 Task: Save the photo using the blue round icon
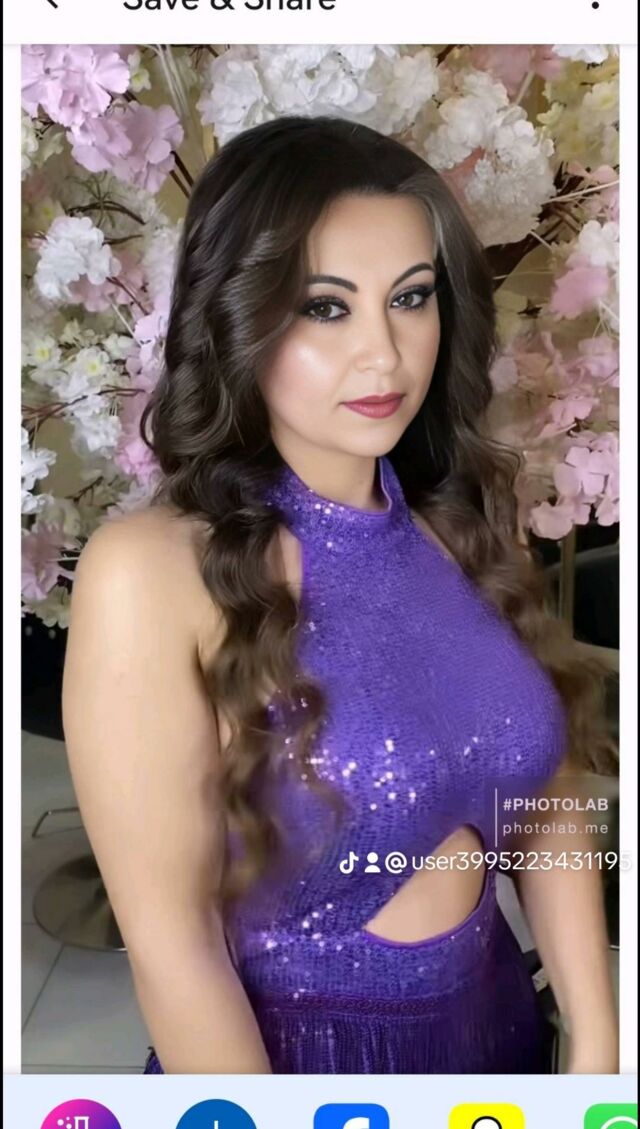tap(216, 1116)
